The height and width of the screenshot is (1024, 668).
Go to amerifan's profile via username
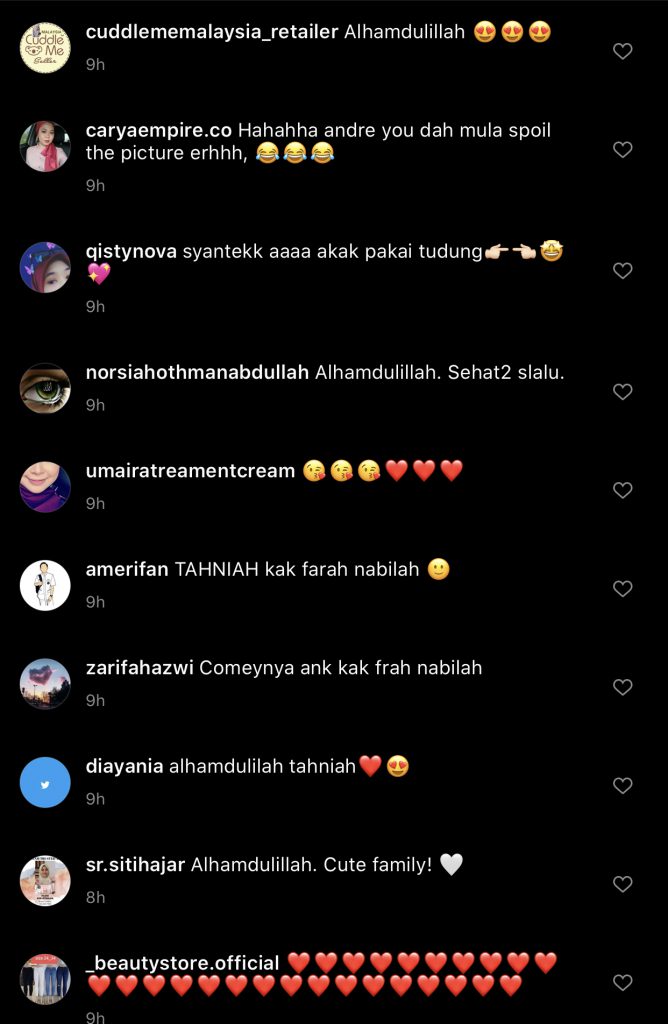(x=128, y=570)
